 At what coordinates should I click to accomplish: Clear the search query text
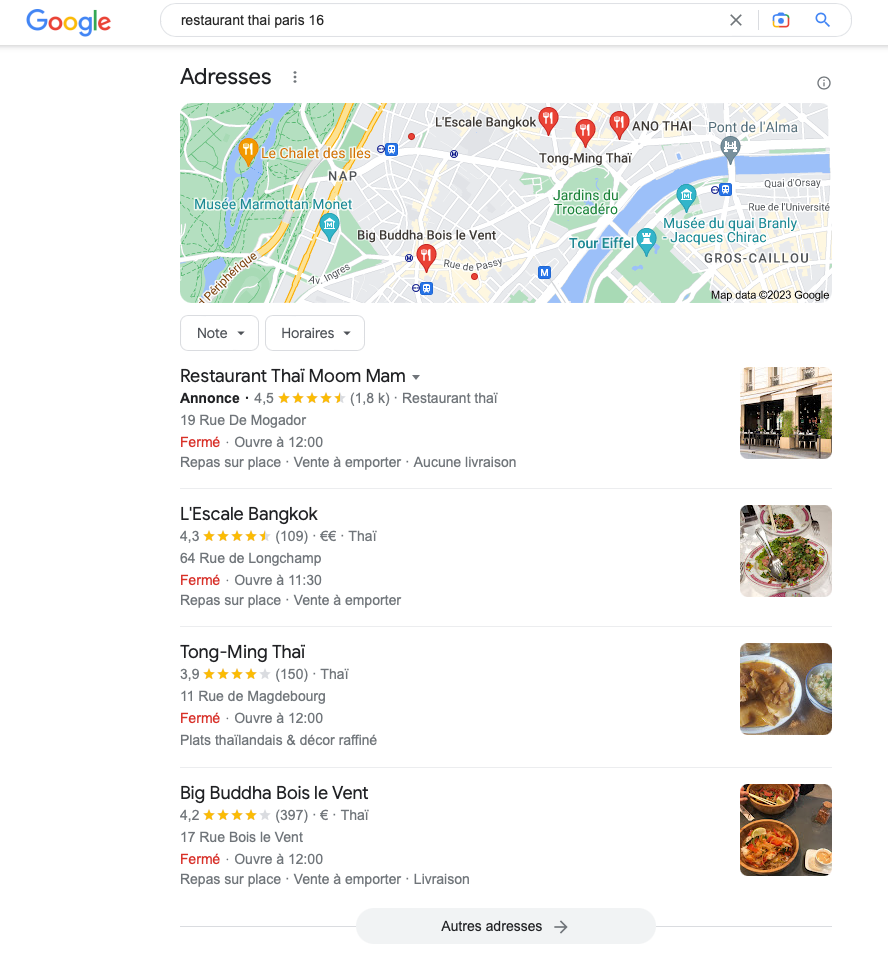click(736, 20)
